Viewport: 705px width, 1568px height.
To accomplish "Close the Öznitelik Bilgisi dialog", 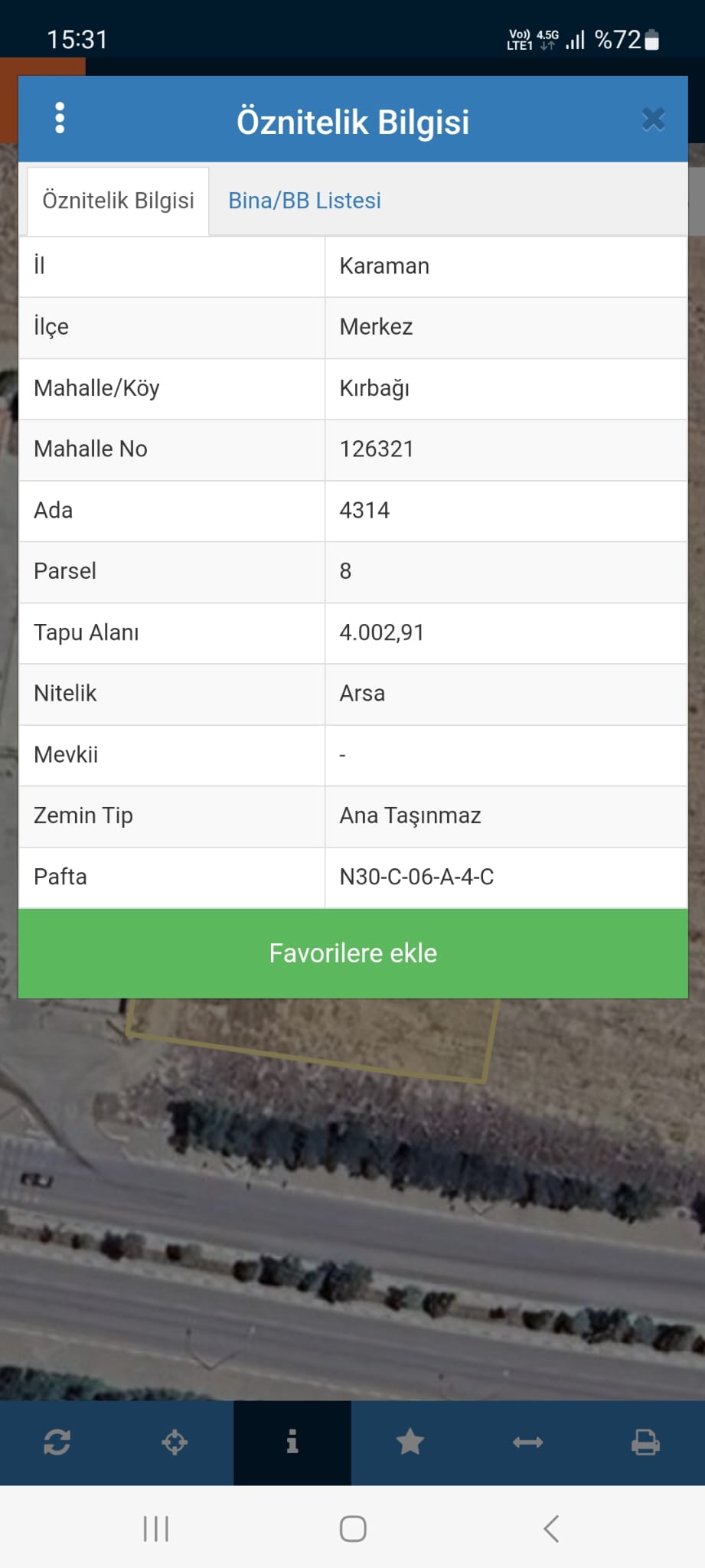I will (653, 119).
